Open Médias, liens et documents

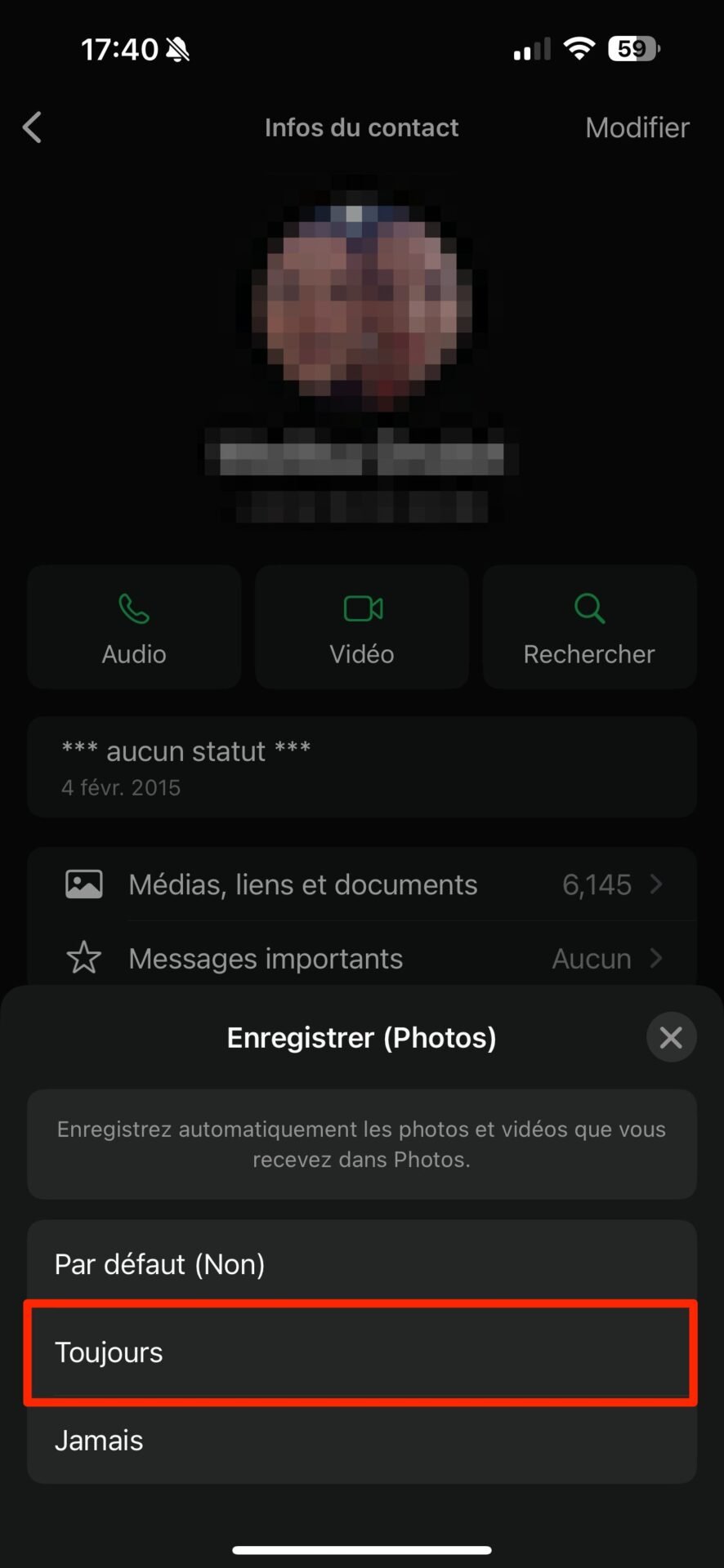click(x=361, y=884)
